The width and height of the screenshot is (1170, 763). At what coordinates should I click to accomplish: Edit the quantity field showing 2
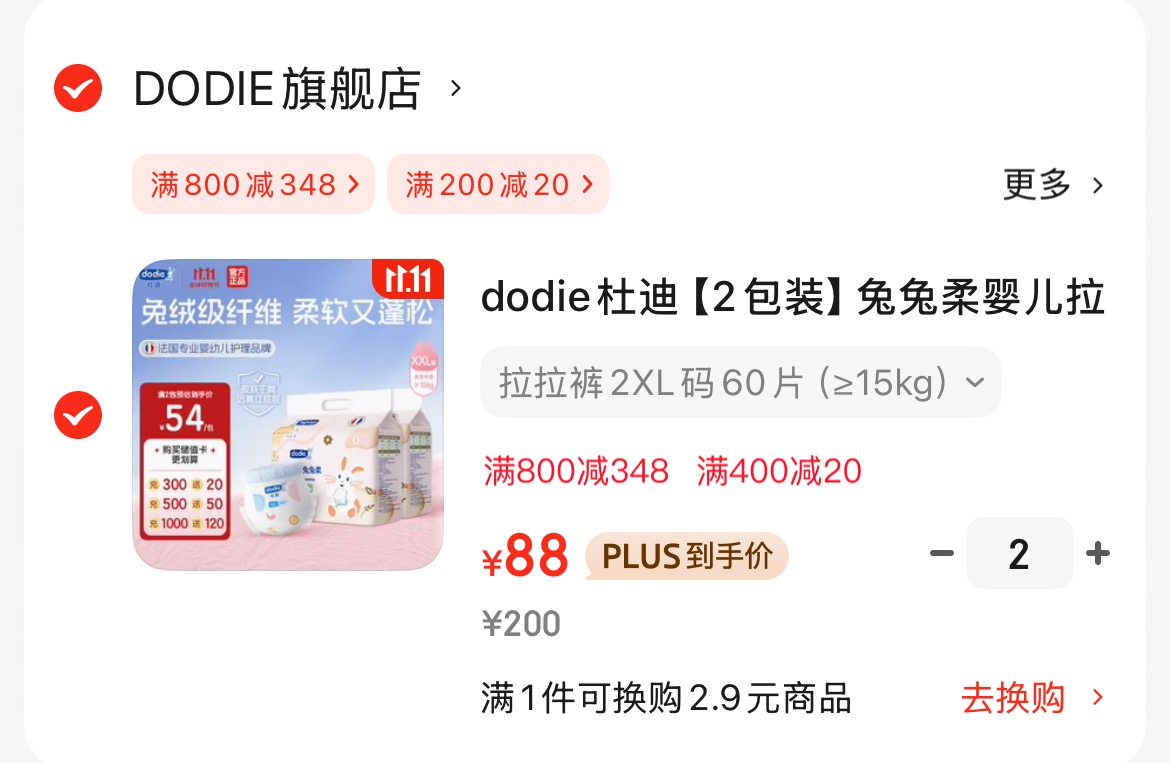click(1019, 553)
